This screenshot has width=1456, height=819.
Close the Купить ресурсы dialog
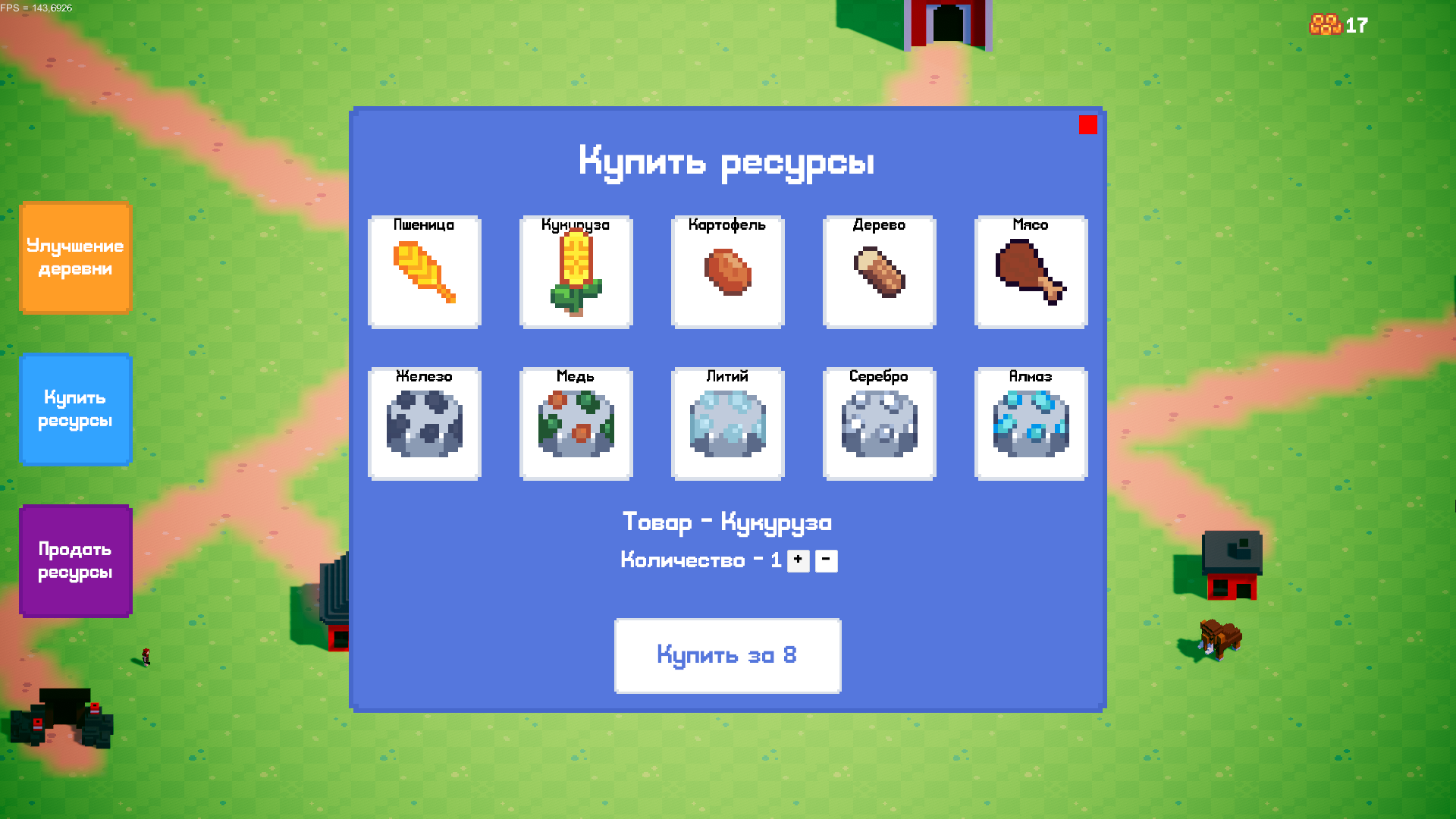click(x=1087, y=125)
